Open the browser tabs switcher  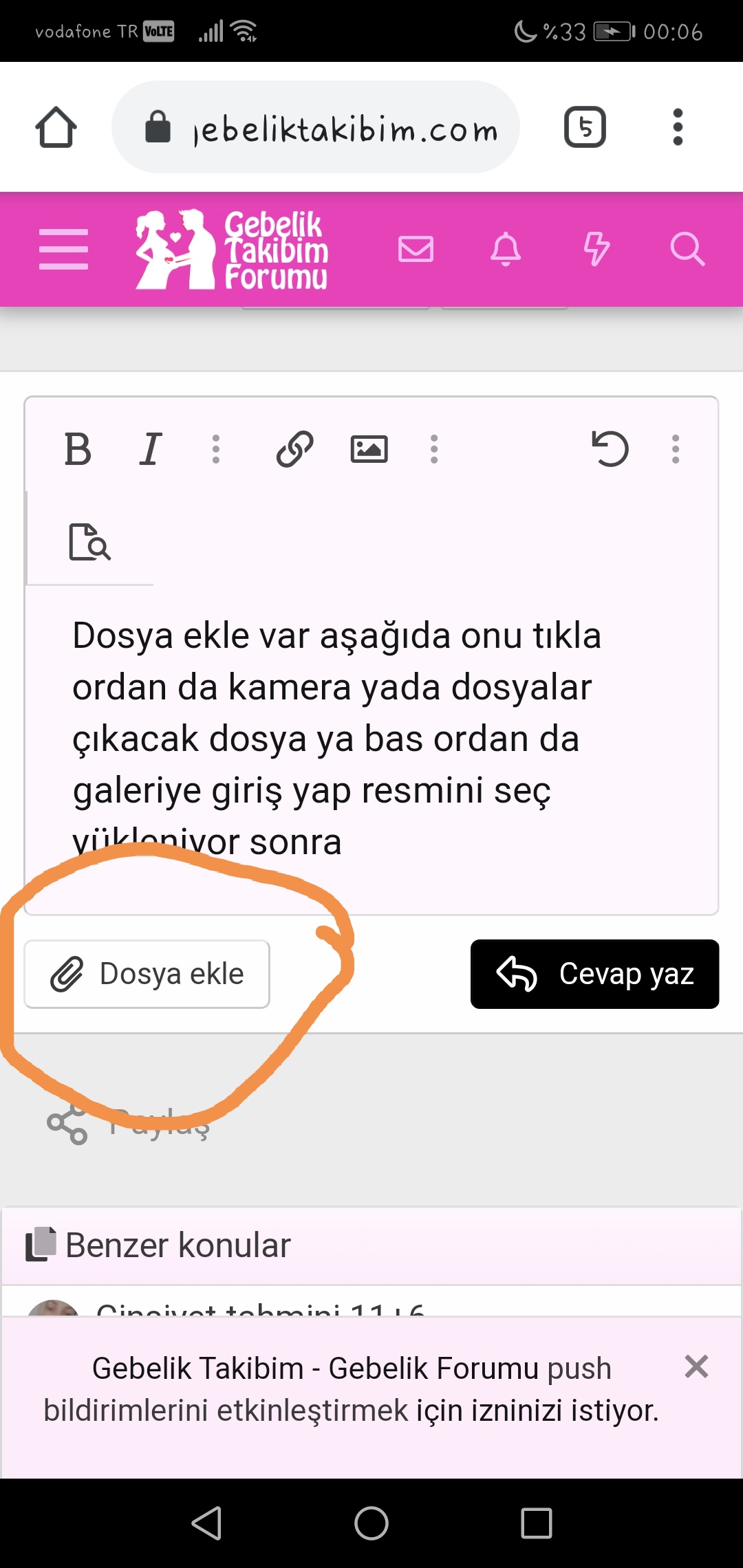click(585, 127)
